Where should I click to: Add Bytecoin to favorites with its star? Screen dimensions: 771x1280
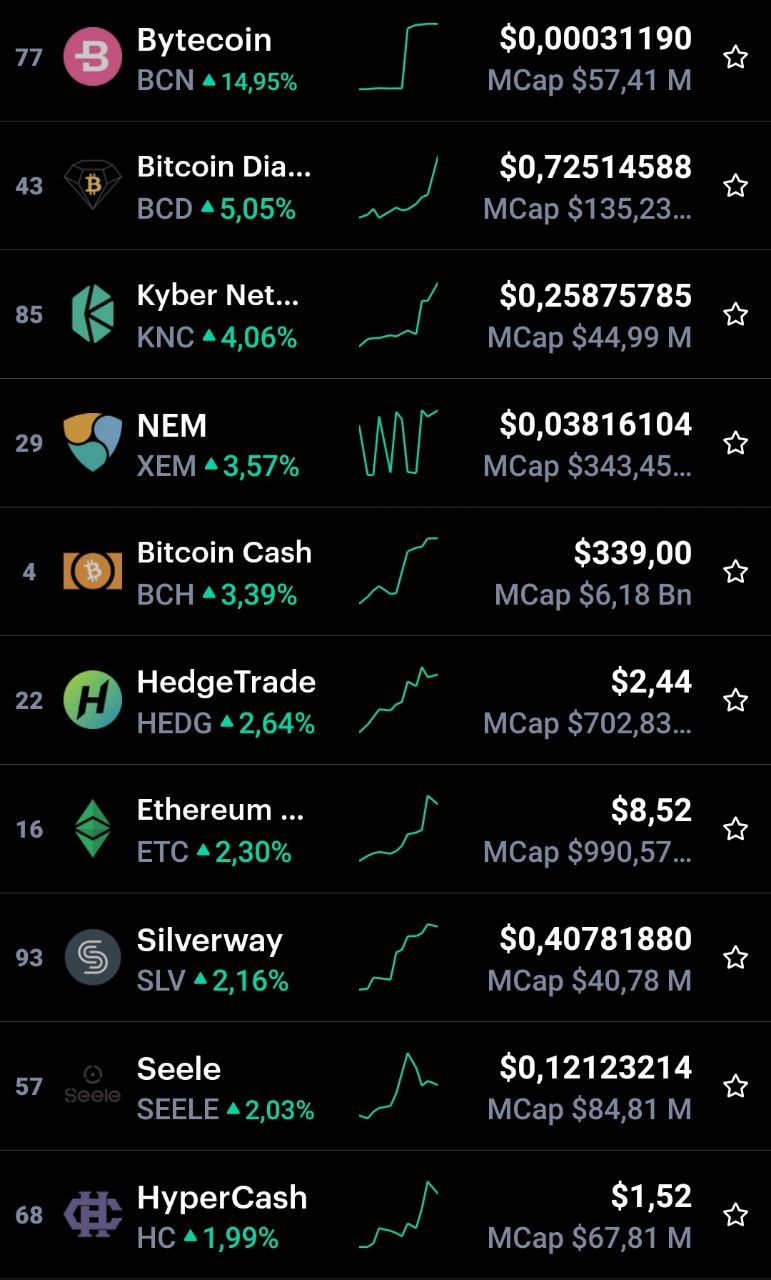pyautogui.click(x=736, y=57)
